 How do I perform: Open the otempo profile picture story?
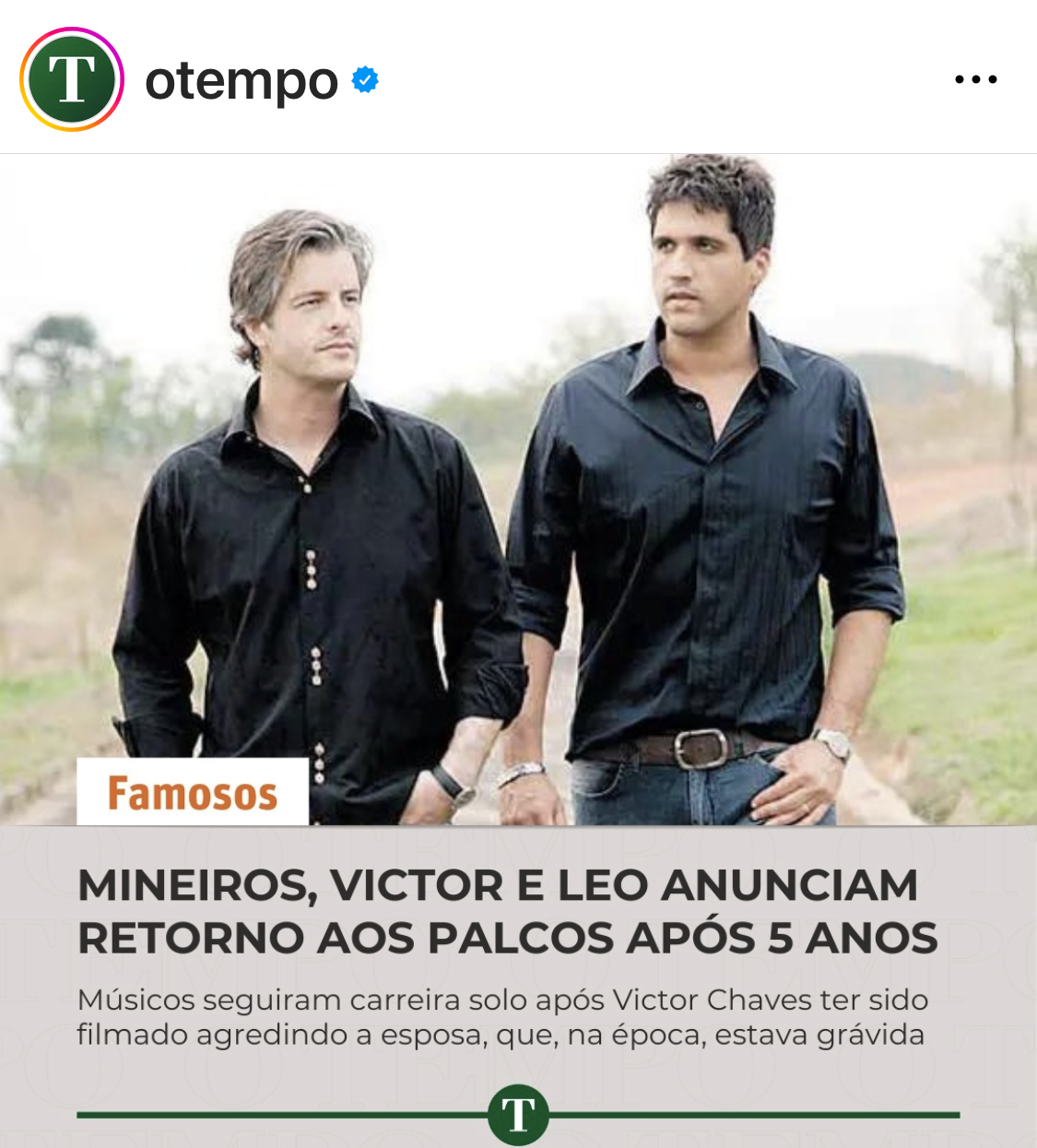click(x=72, y=79)
